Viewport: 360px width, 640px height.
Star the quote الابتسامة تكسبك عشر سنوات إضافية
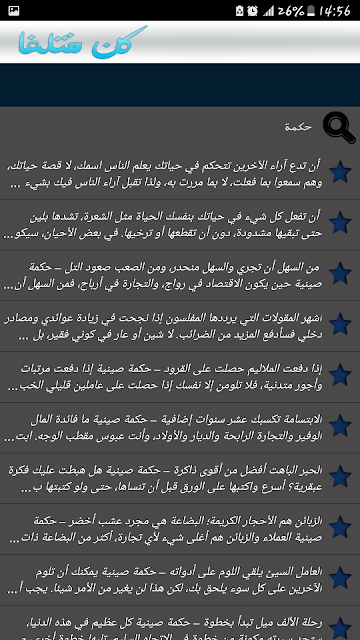pos(340,426)
